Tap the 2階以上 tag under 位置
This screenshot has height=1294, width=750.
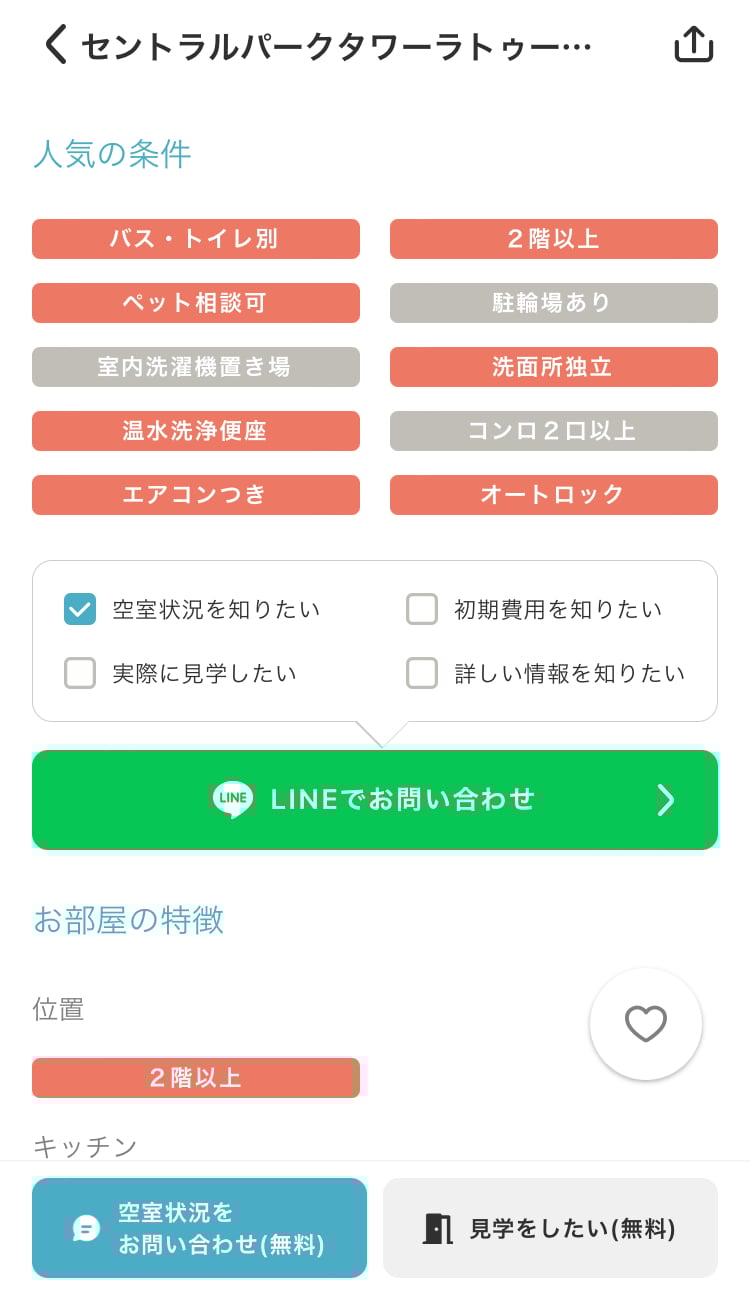[196, 1077]
